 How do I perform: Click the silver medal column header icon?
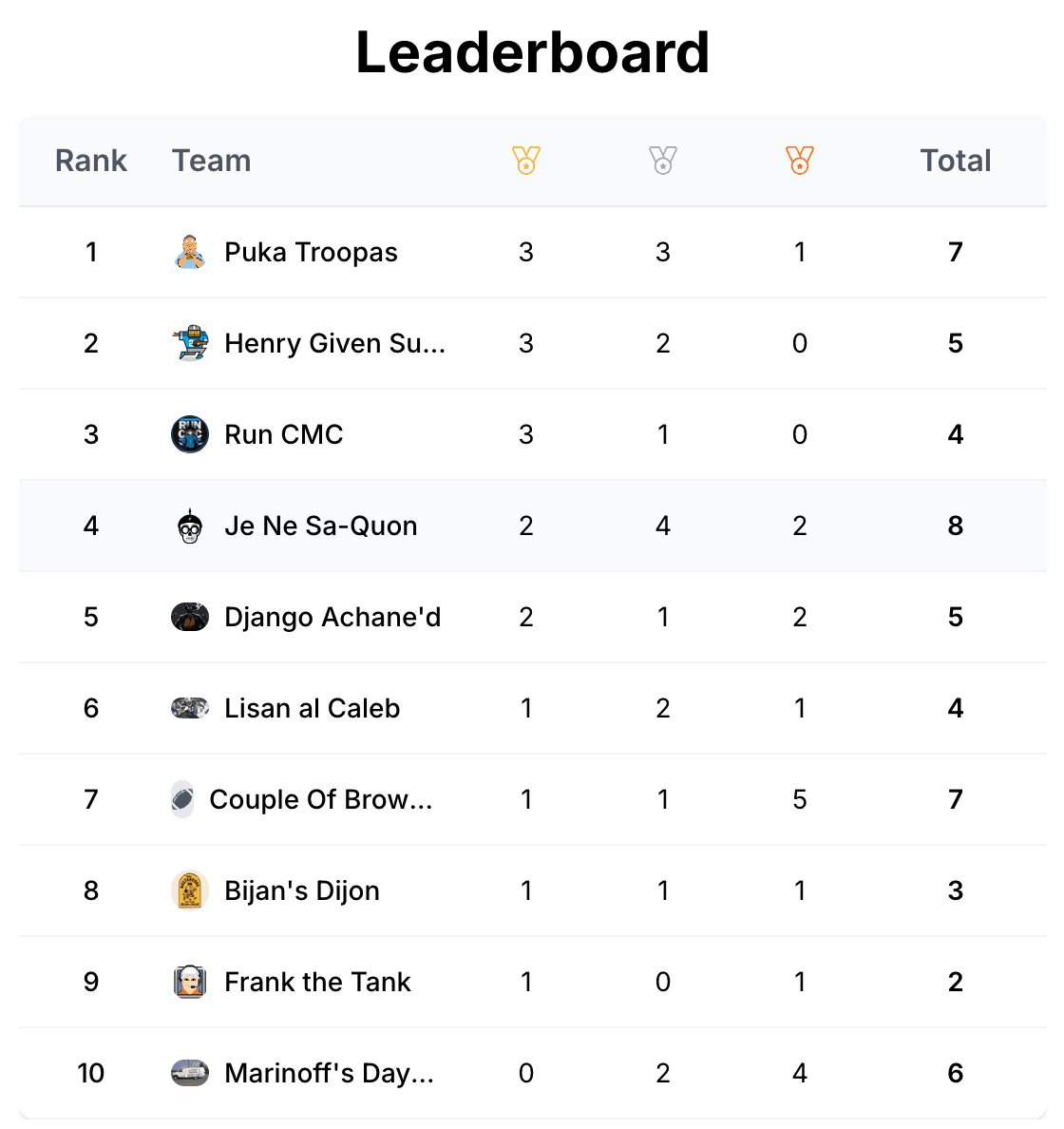click(x=662, y=161)
